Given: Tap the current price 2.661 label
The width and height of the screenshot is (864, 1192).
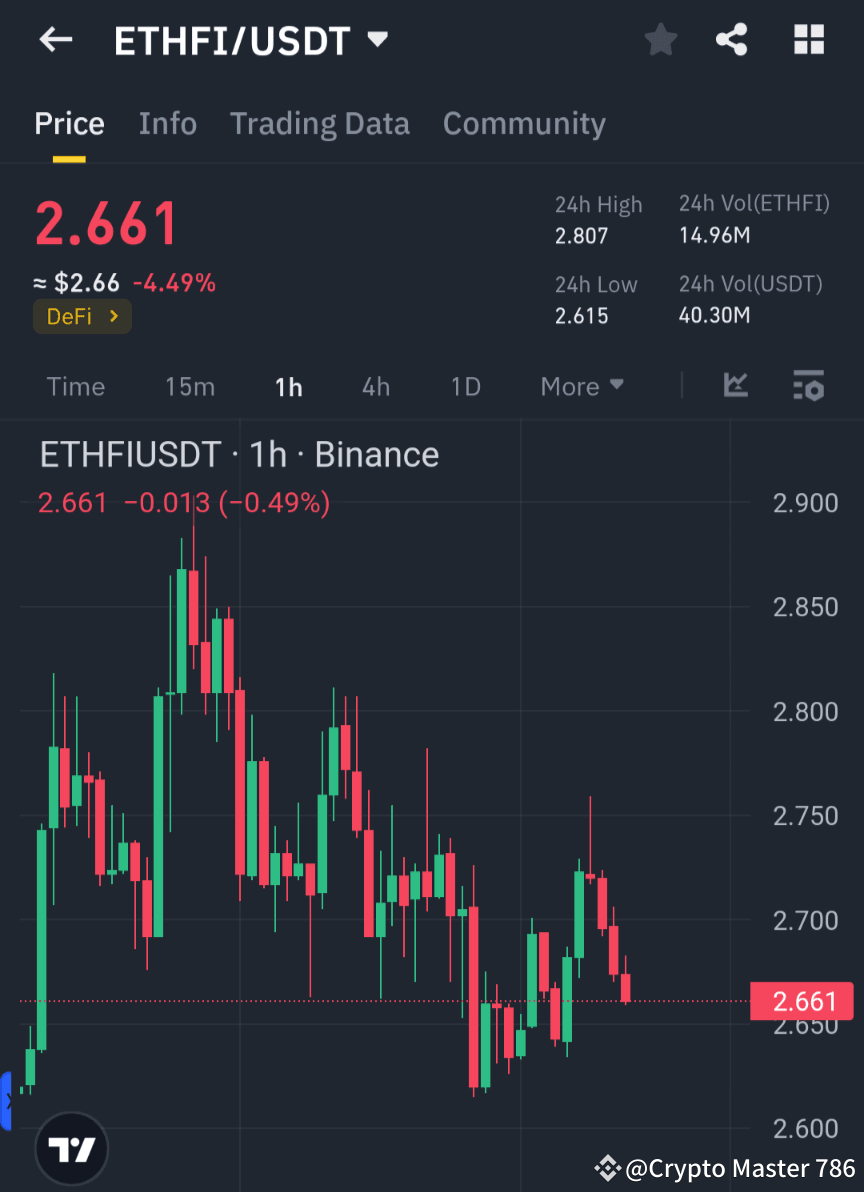Looking at the screenshot, I should pos(107,225).
